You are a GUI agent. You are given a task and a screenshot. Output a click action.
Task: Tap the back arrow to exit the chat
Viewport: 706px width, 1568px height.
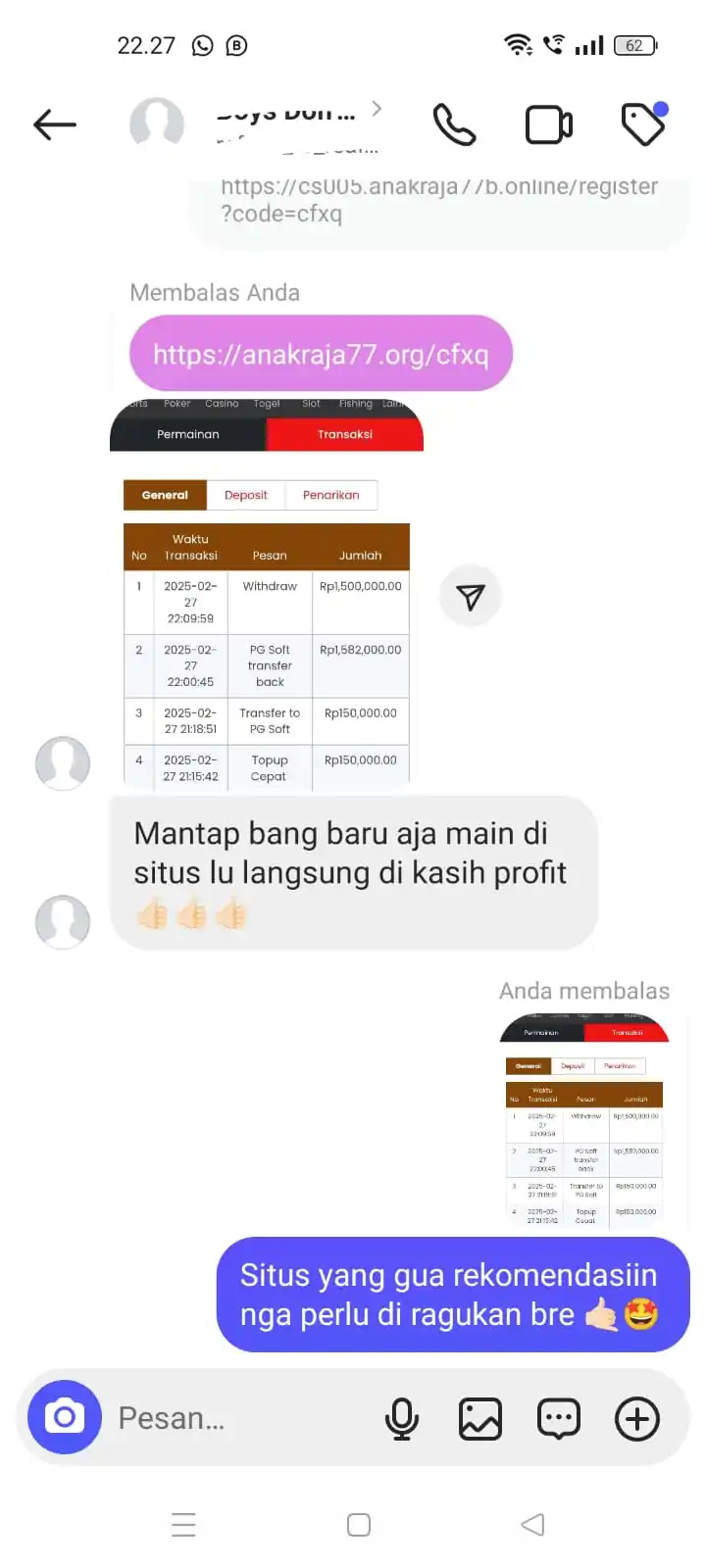(54, 124)
